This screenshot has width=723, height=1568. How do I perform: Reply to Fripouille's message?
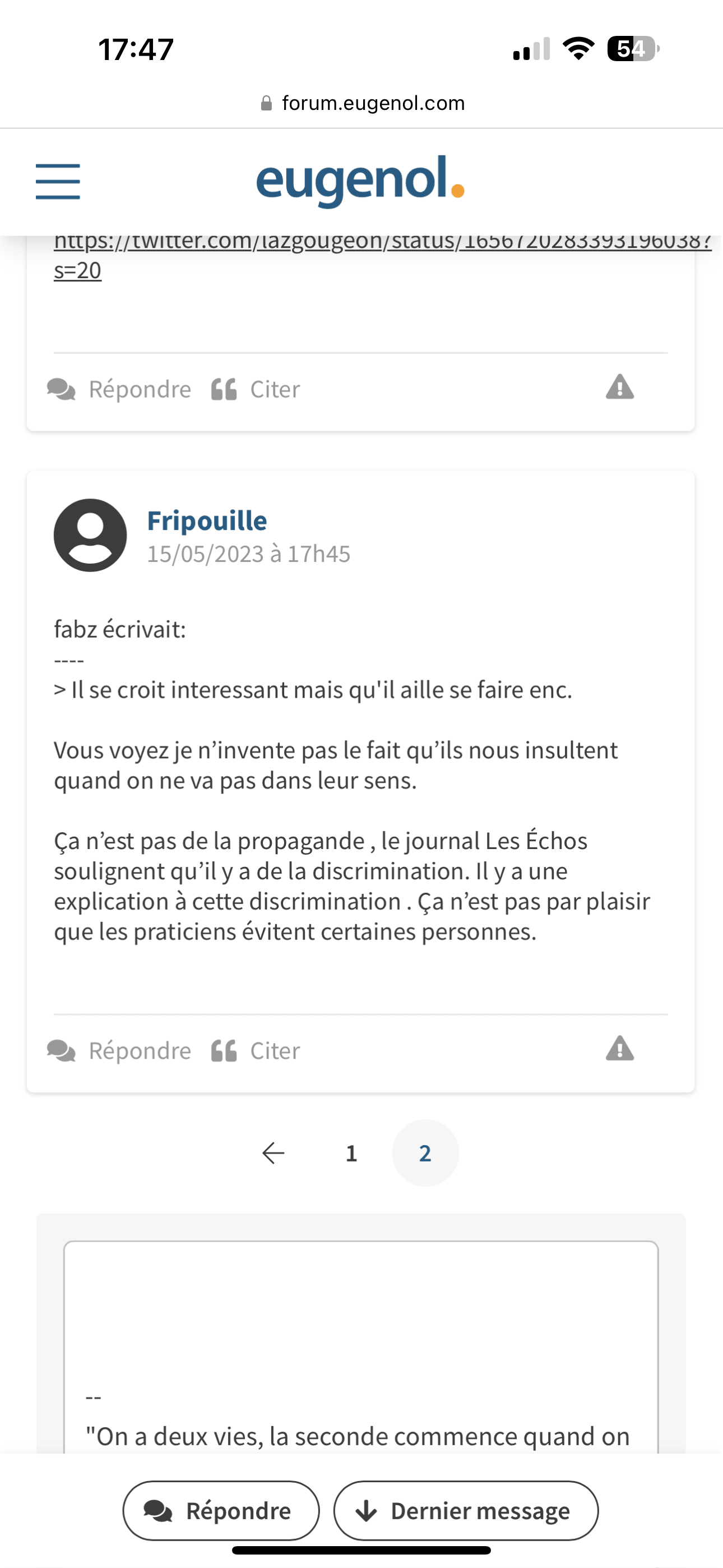click(x=120, y=1050)
